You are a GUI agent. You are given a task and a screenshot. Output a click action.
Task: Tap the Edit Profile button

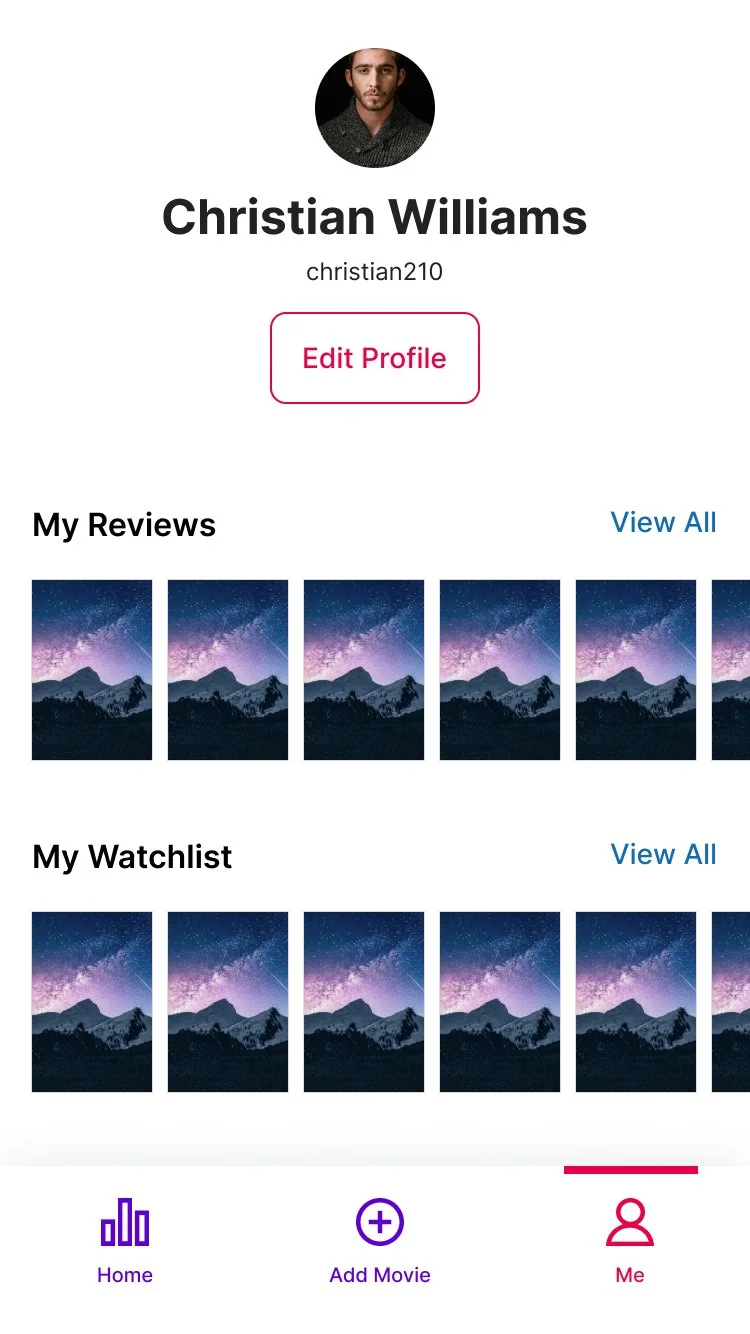375,358
